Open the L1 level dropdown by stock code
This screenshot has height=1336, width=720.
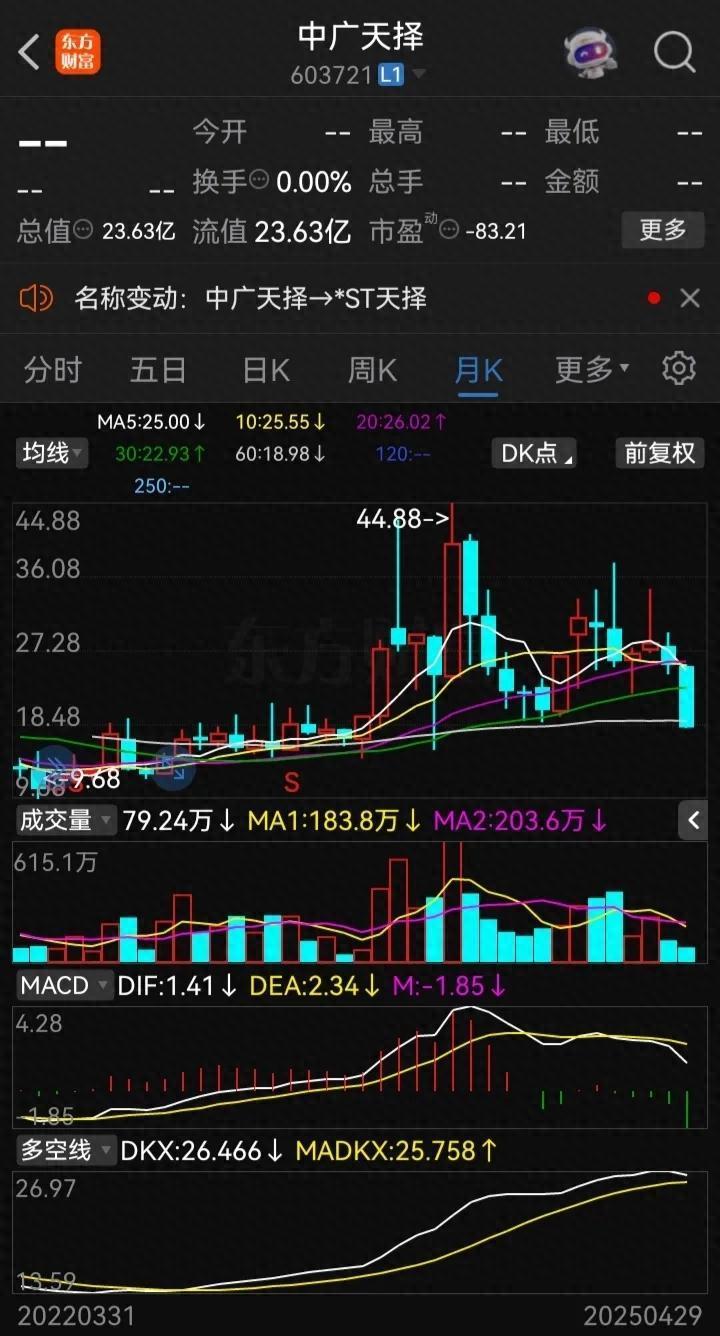point(403,75)
